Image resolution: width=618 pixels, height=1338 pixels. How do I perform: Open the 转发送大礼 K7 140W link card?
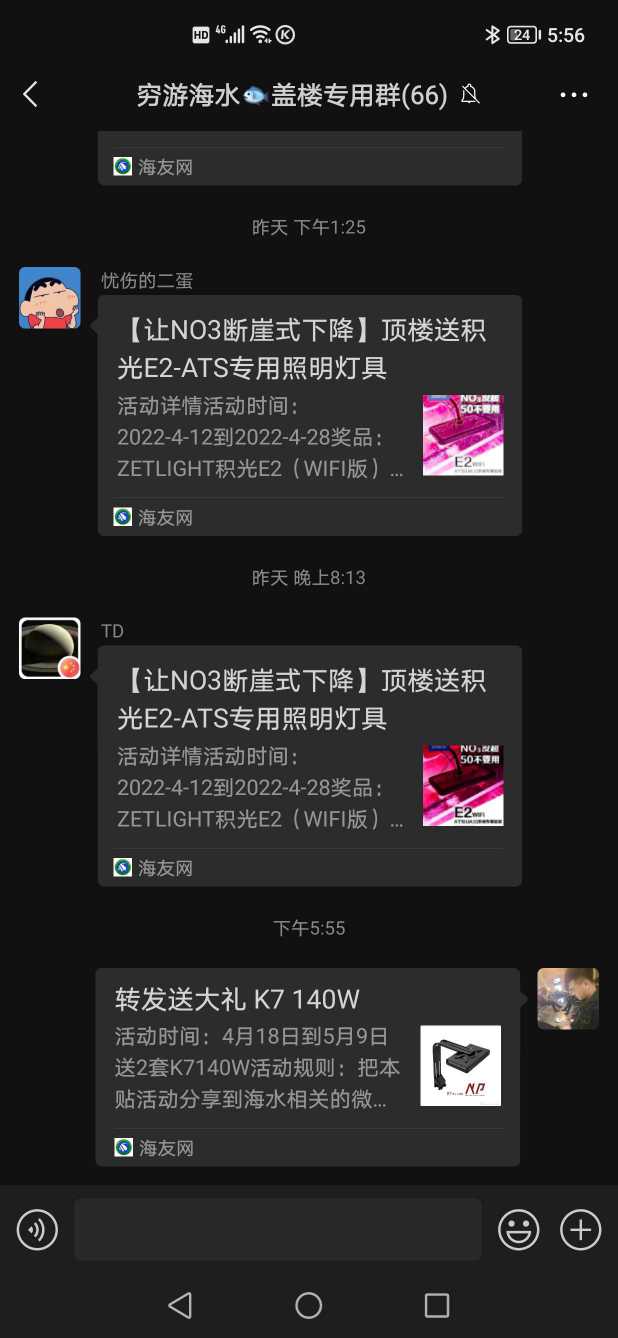tap(307, 1066)
